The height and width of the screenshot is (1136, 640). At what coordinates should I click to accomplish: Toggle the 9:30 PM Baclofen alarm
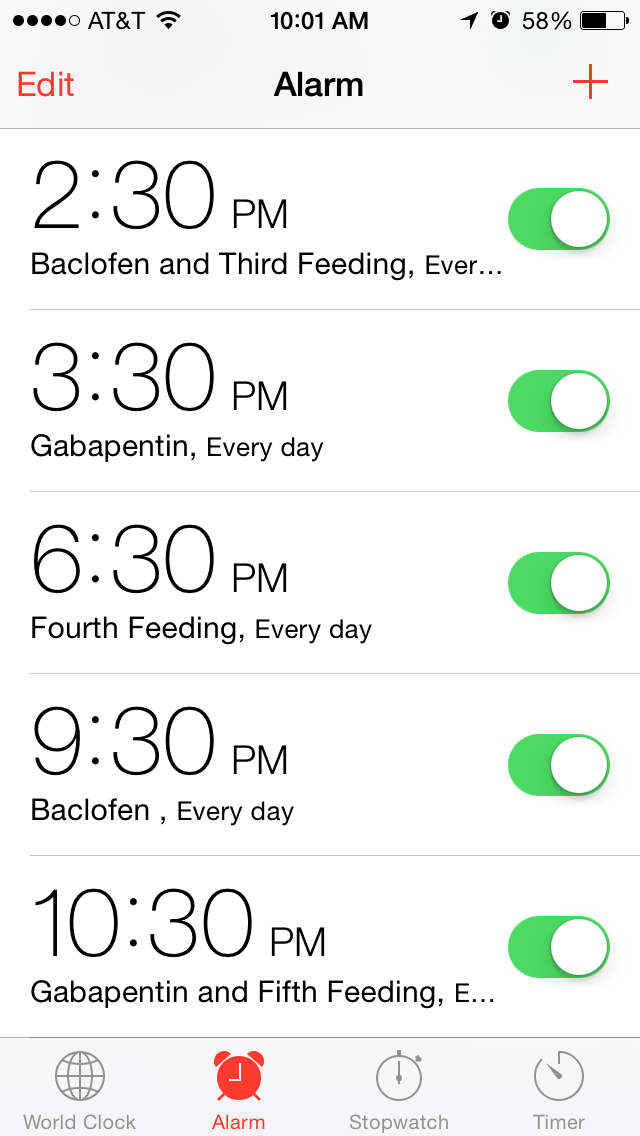click(558, 765)
